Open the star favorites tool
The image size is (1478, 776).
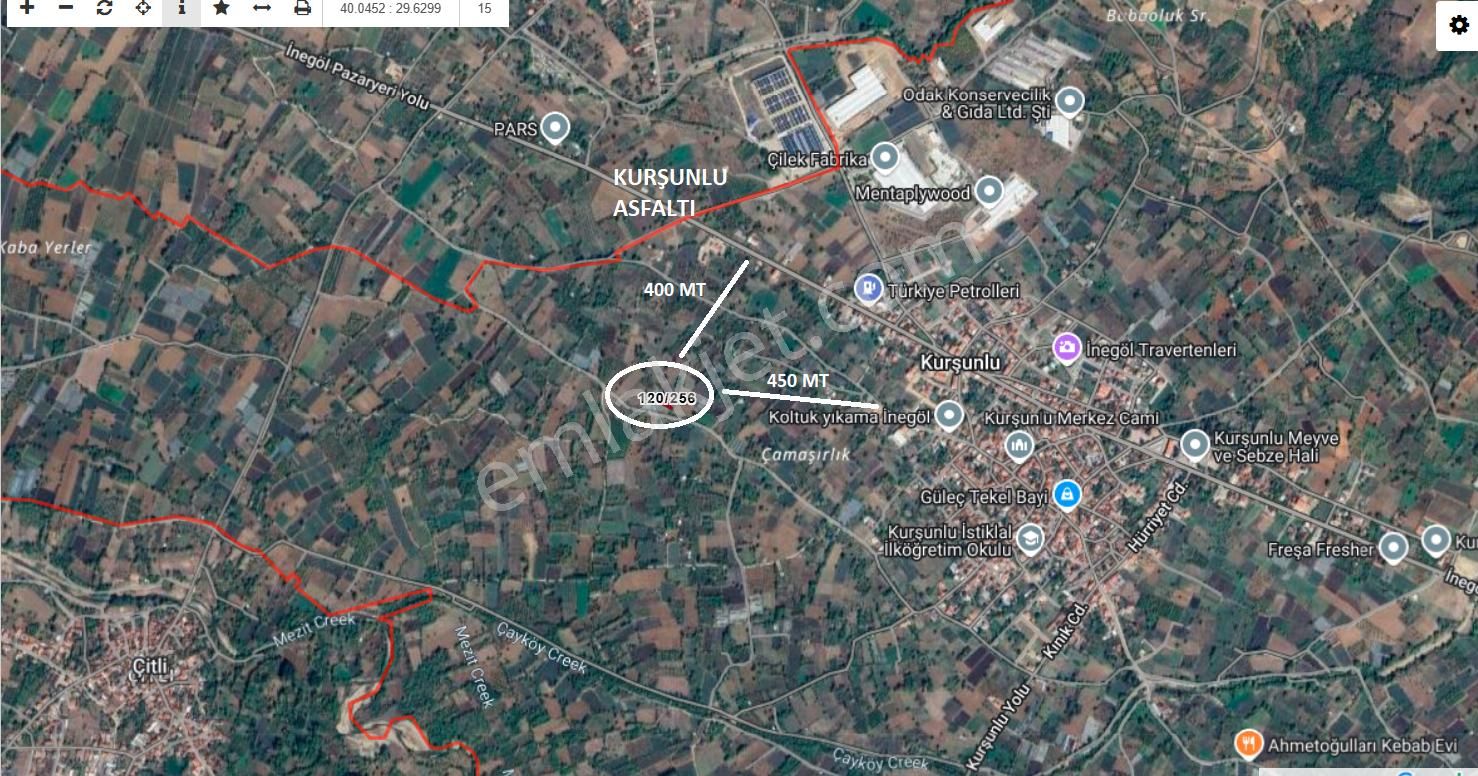tap(221, 8)
